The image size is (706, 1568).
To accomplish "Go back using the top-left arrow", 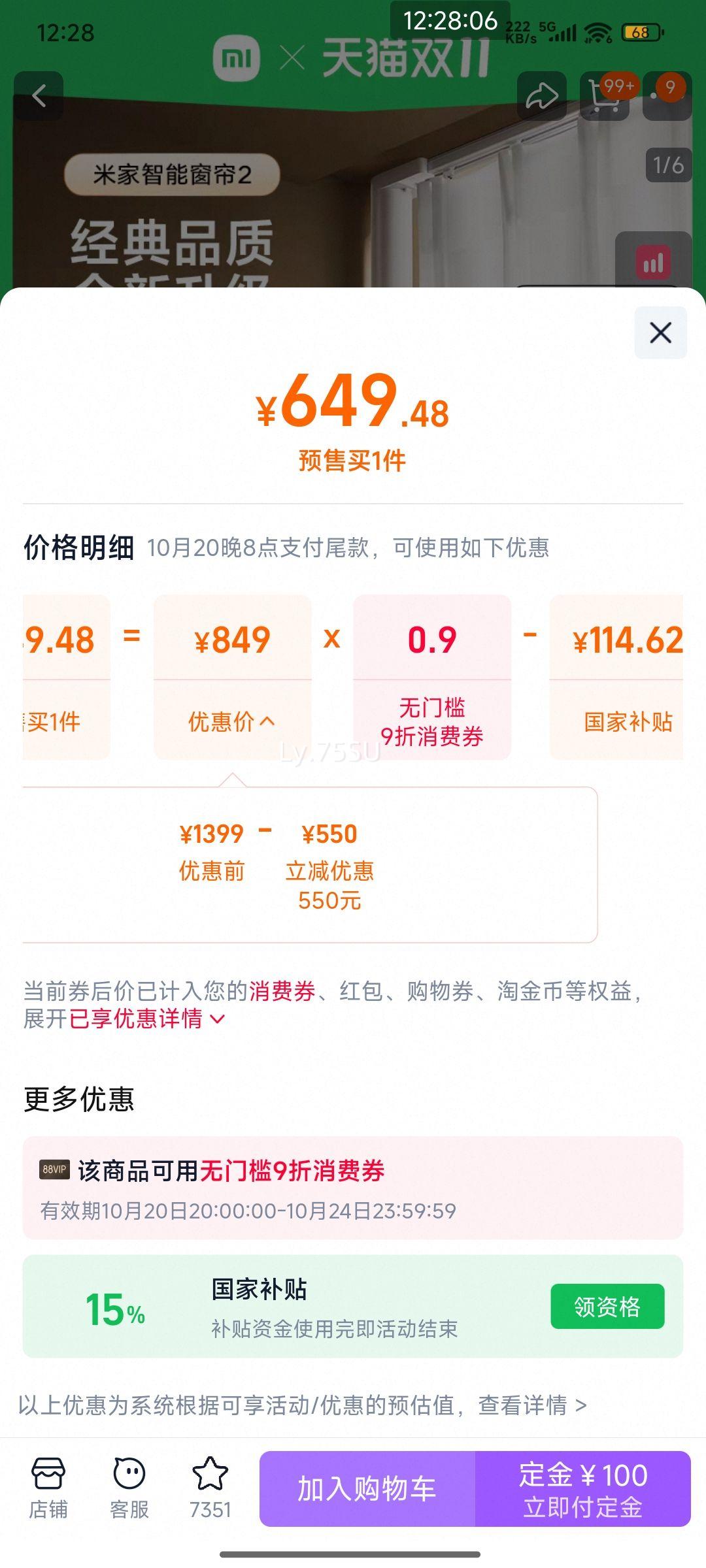I will pos(39,96).
